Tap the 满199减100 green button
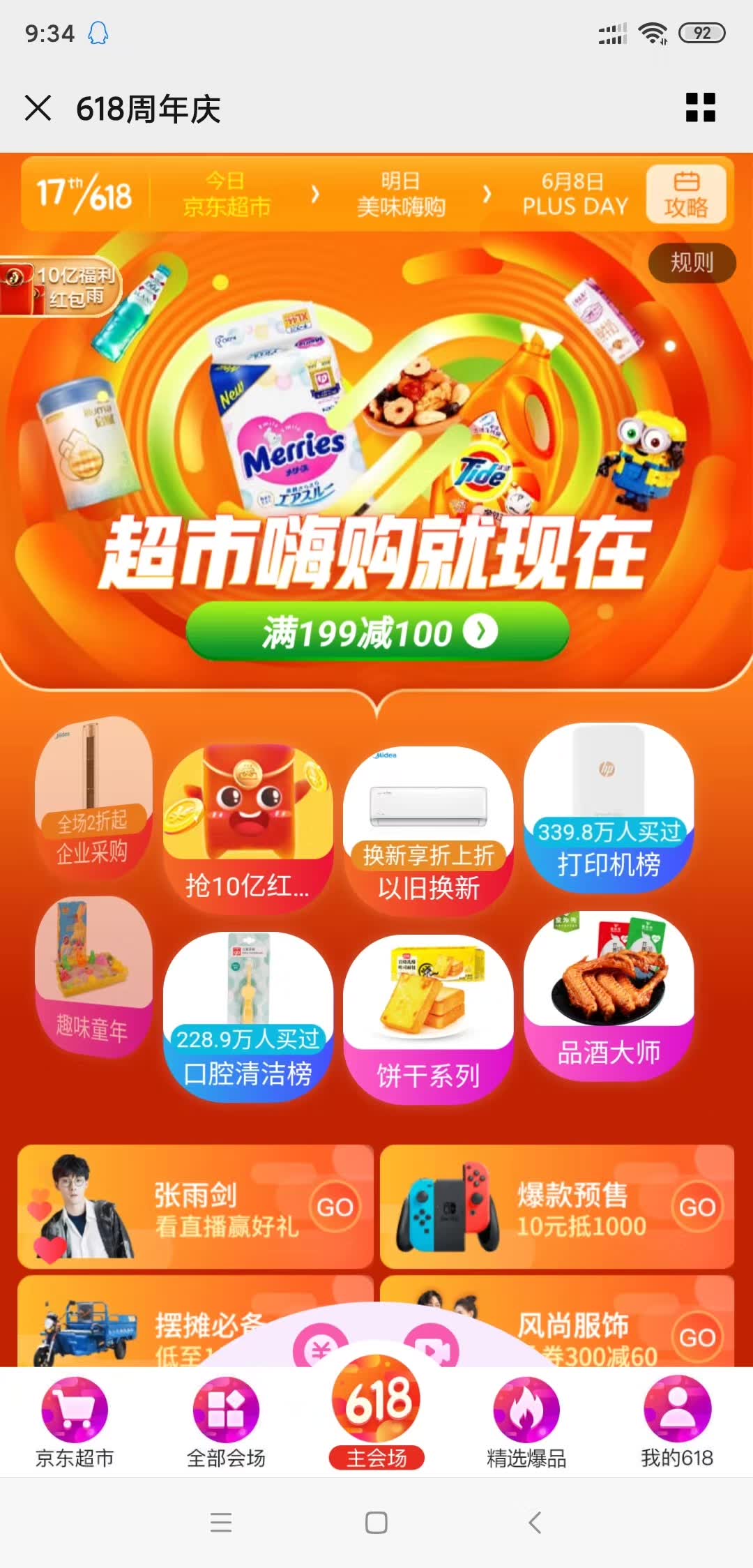This screenshot has height=1568, width=753. [377, 632]
